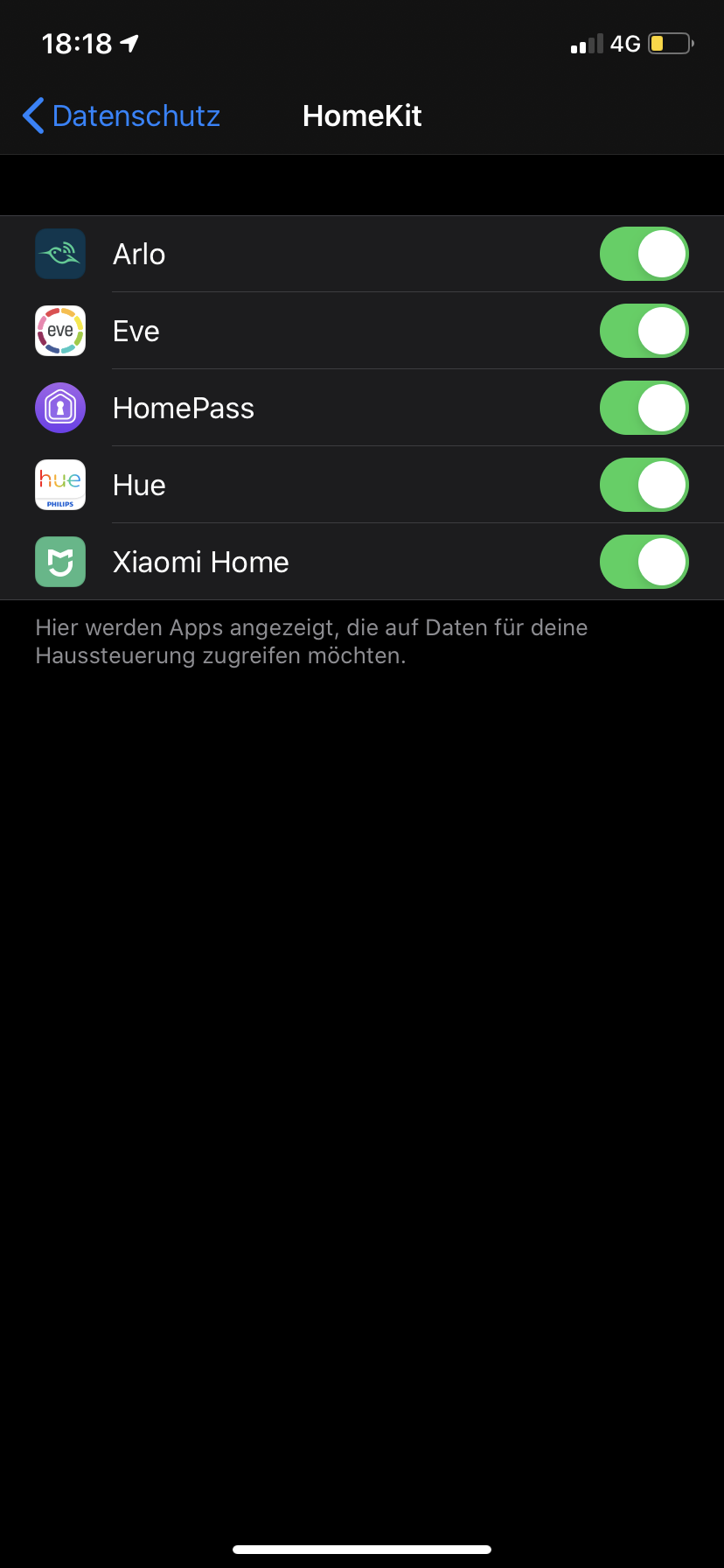Go back to Datenschutz settings
The width and height of the screenshot is (724, 1568).
[122, 115]
